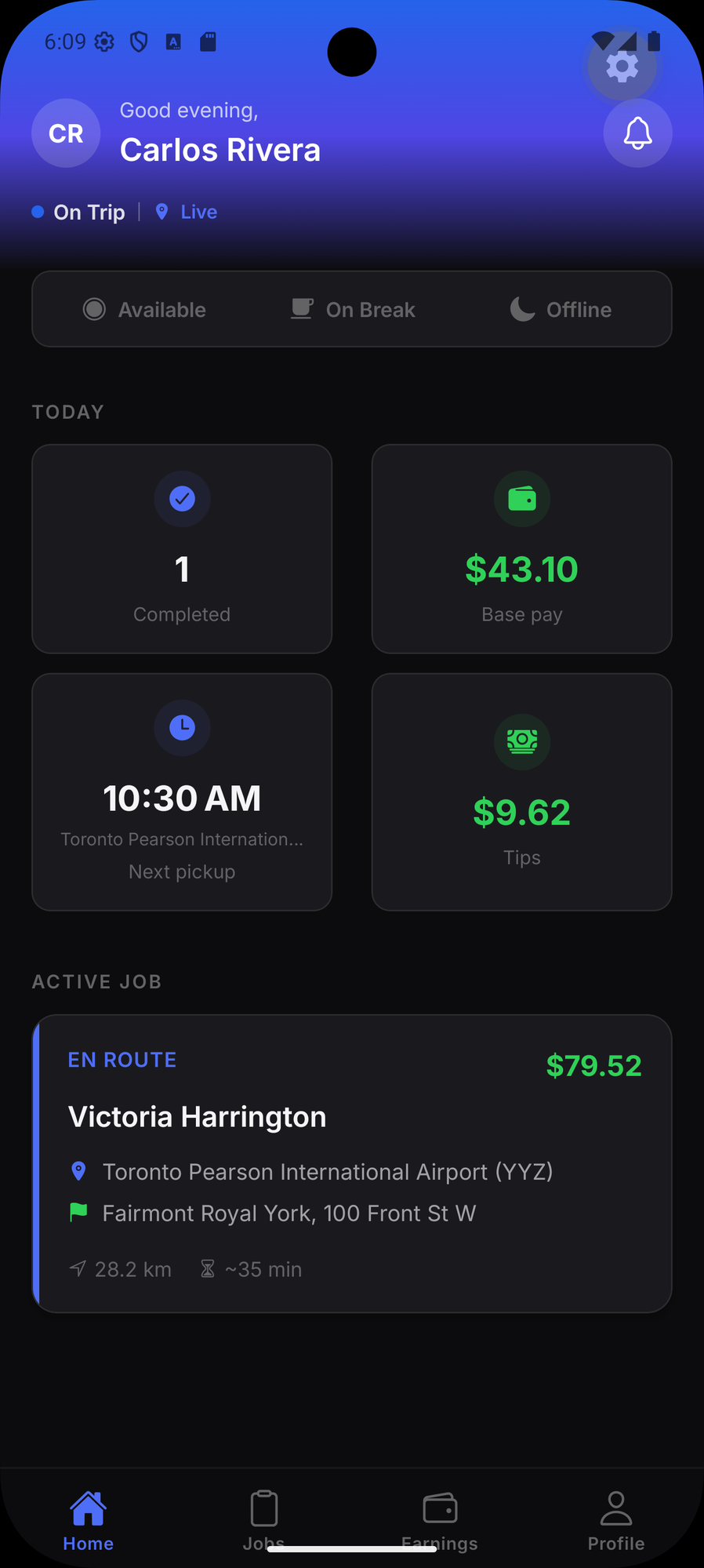Open the Next pickup card
The image size is (704, 1568).
tap(182, 792)
